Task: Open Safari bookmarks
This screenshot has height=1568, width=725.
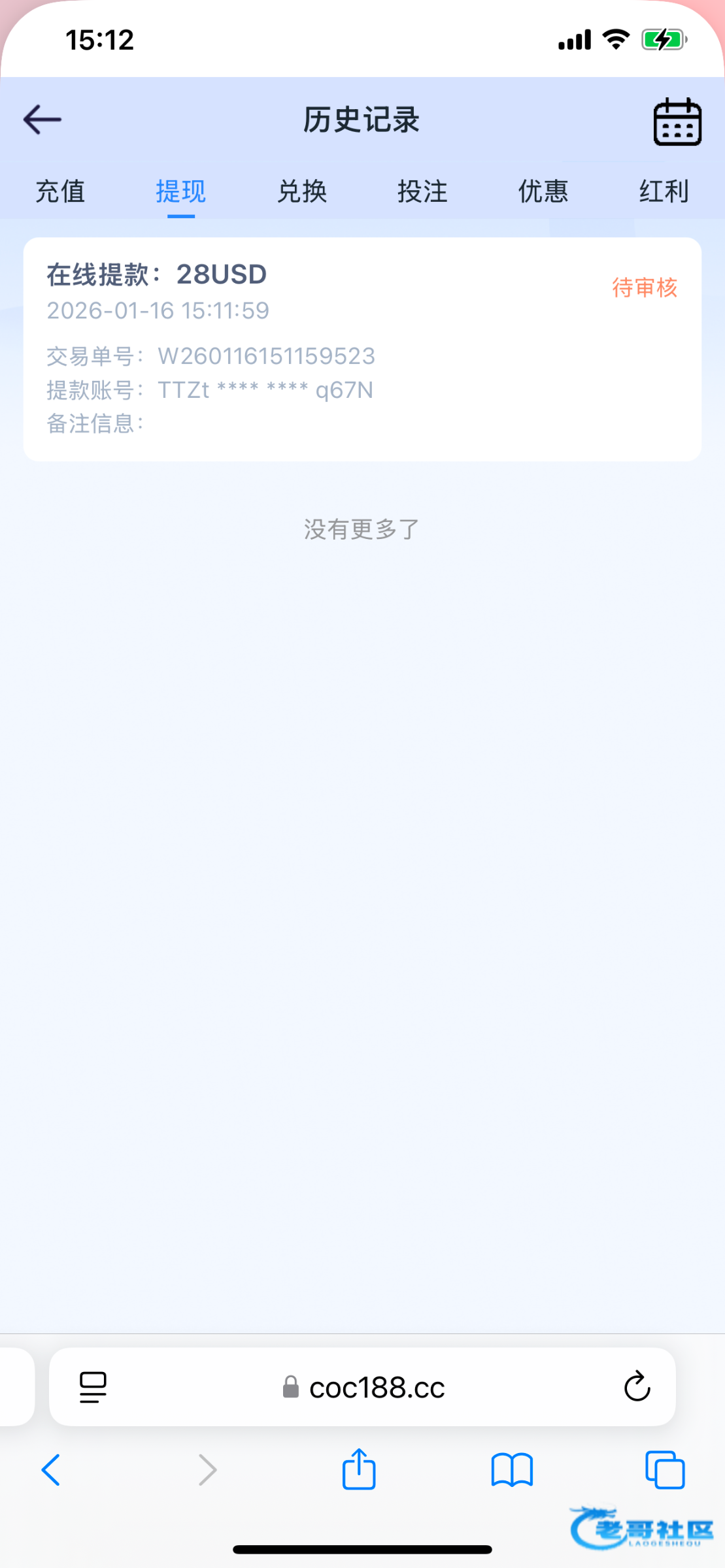Action: (x=512, y=1470)
